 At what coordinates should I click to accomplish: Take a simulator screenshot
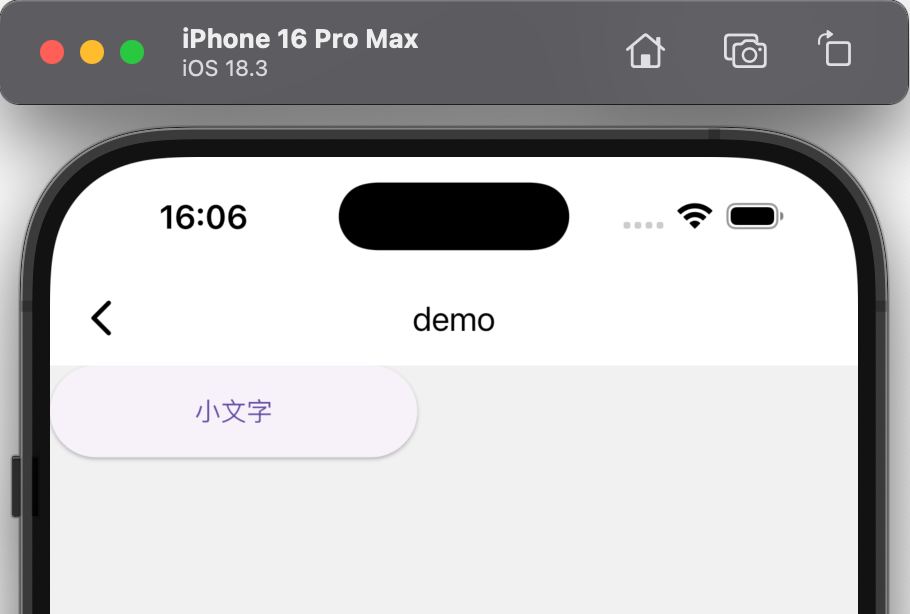point(745,50)
